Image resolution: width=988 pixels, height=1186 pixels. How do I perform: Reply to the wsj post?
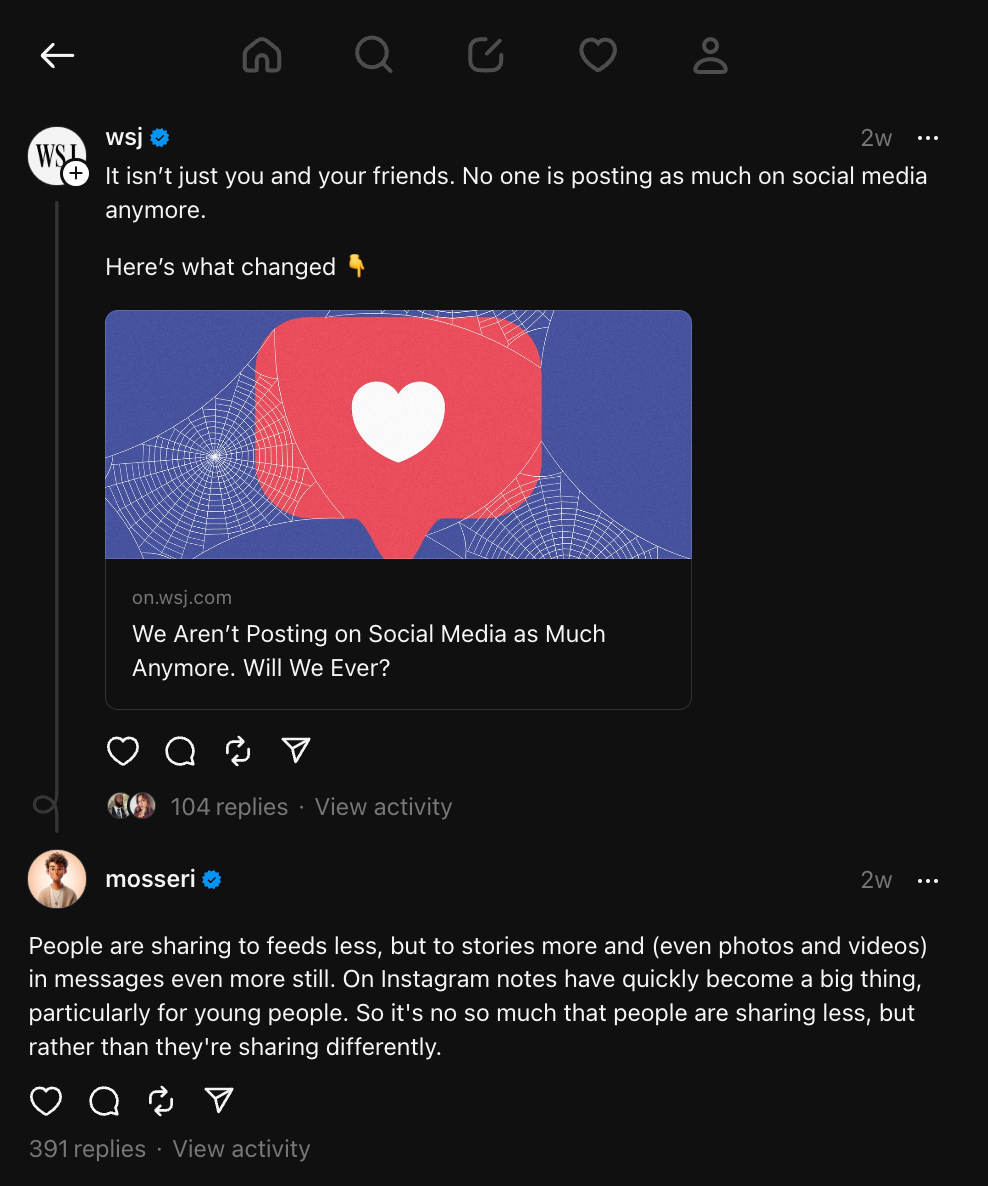point(180,751)
